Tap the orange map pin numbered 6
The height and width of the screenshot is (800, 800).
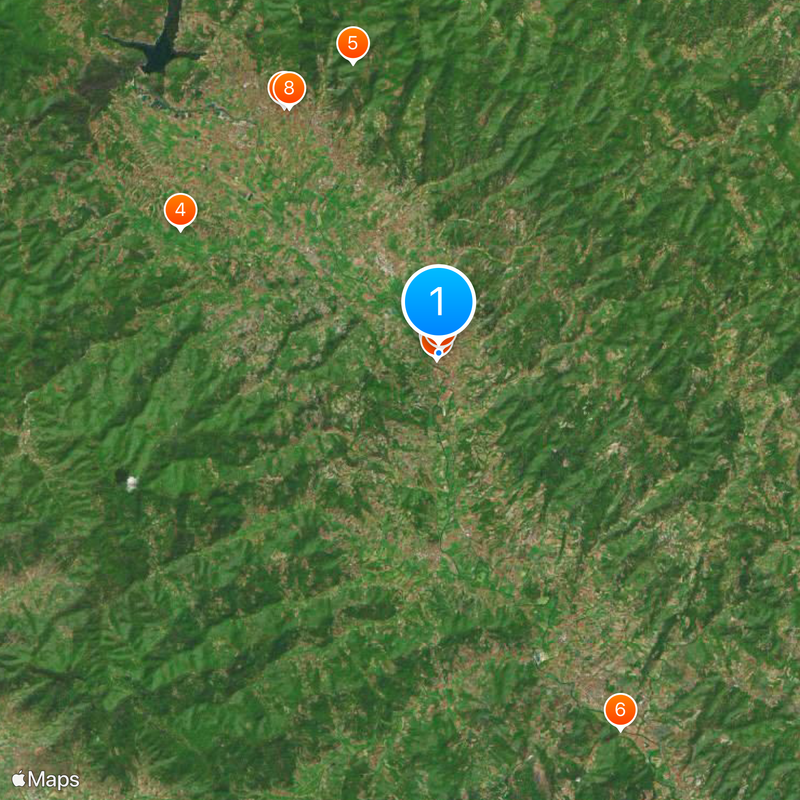tap(620, 710)
